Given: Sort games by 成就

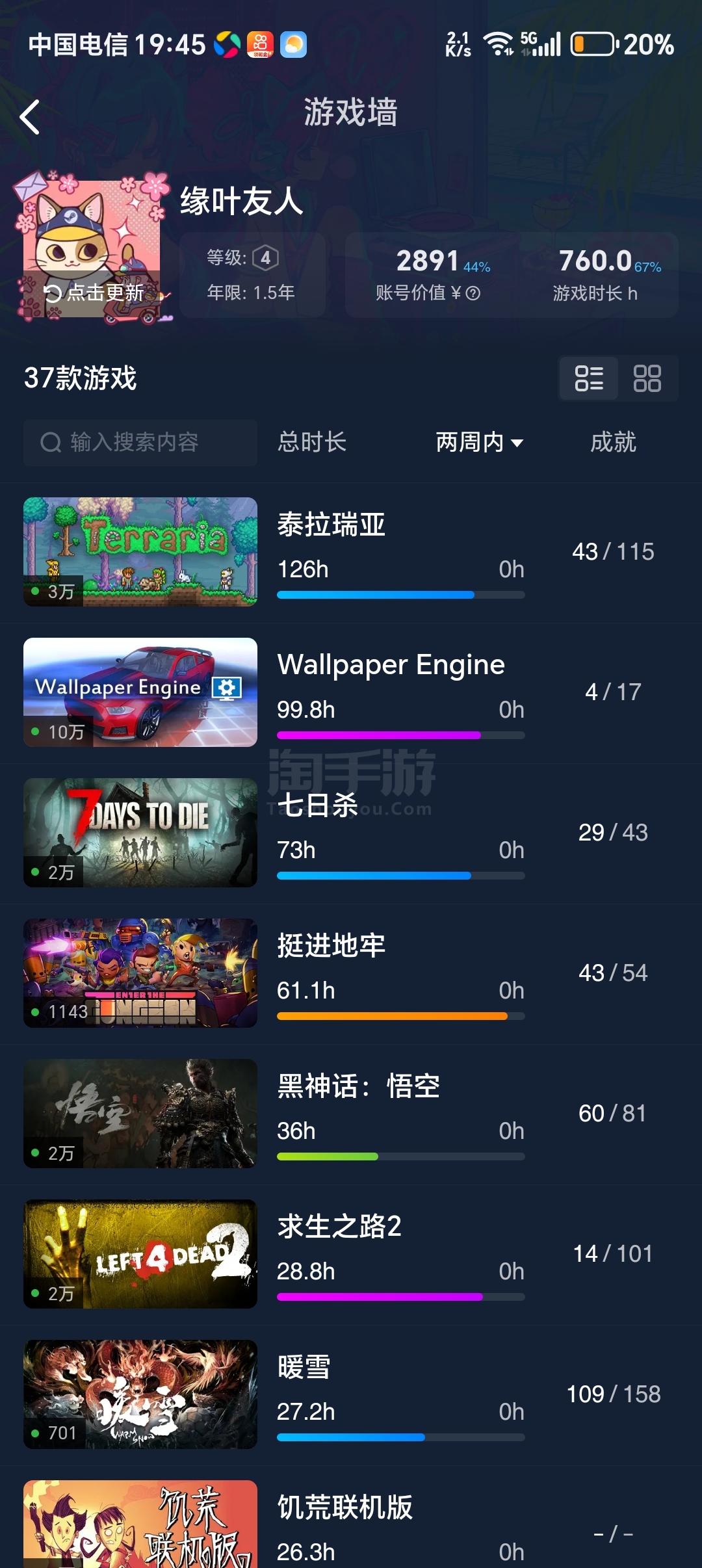Looking at the screenshot, I should (x=612, y=443).
